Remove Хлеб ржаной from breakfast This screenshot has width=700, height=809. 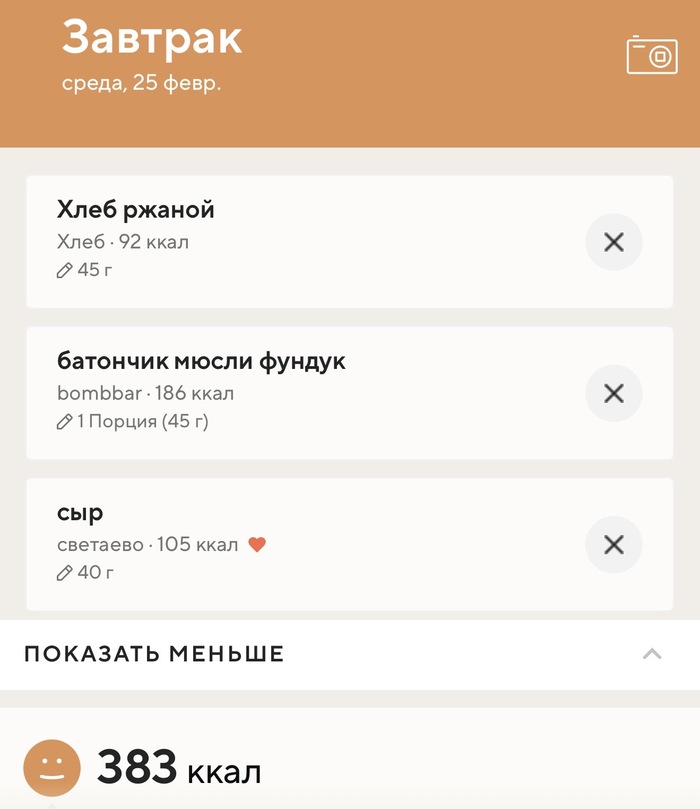pyautogui.click(x=613, y=242)
